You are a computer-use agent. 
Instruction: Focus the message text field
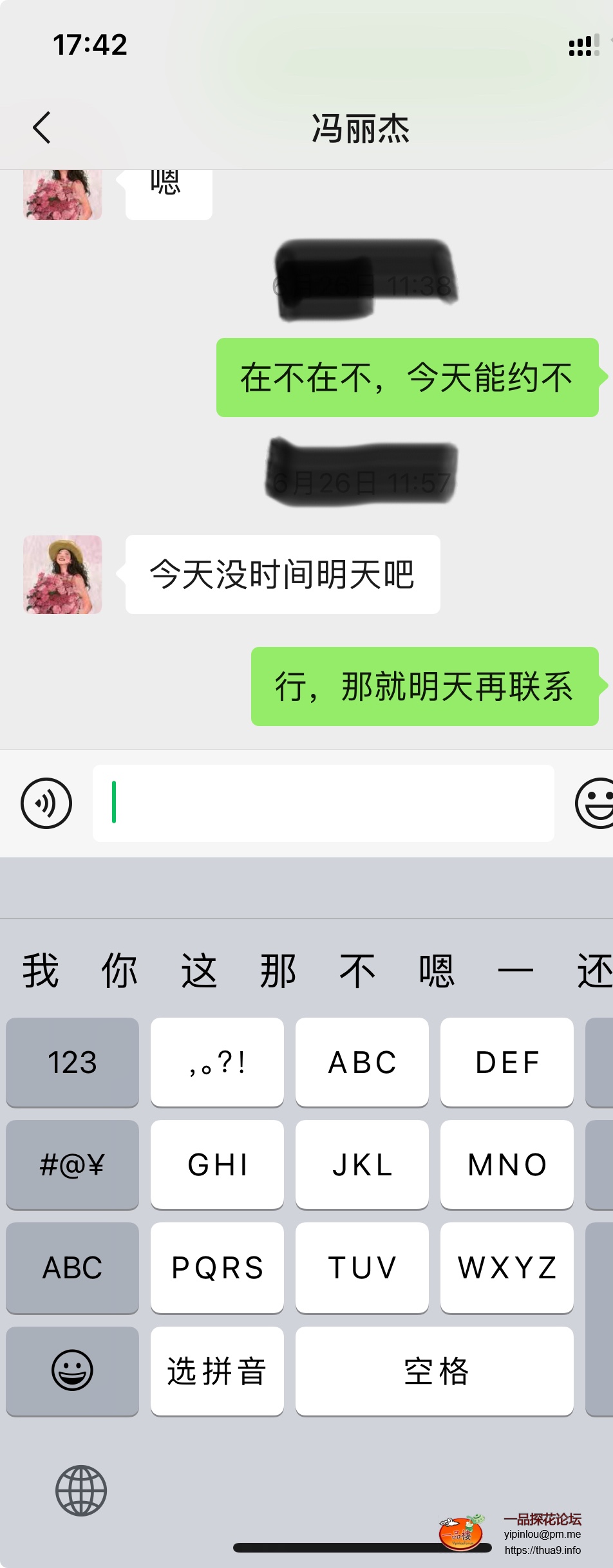(x=323, y=803)
